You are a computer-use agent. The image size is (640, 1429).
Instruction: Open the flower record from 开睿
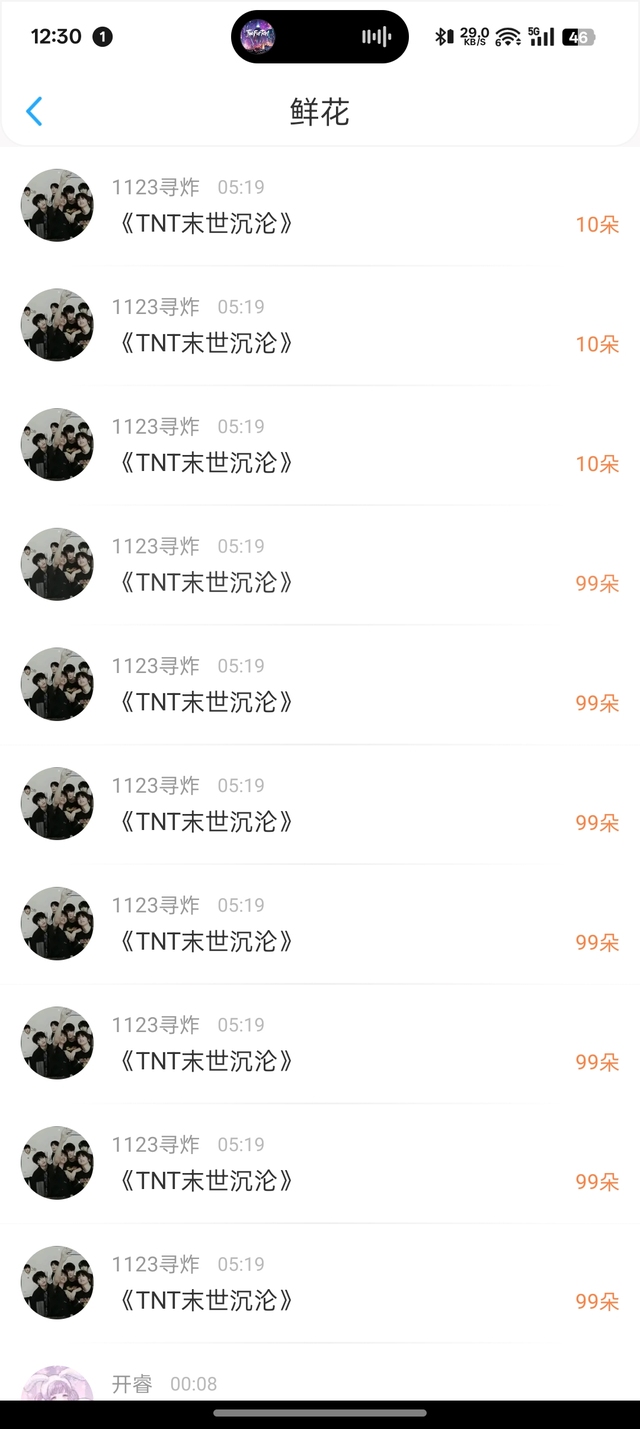[x=320, y=1384]
